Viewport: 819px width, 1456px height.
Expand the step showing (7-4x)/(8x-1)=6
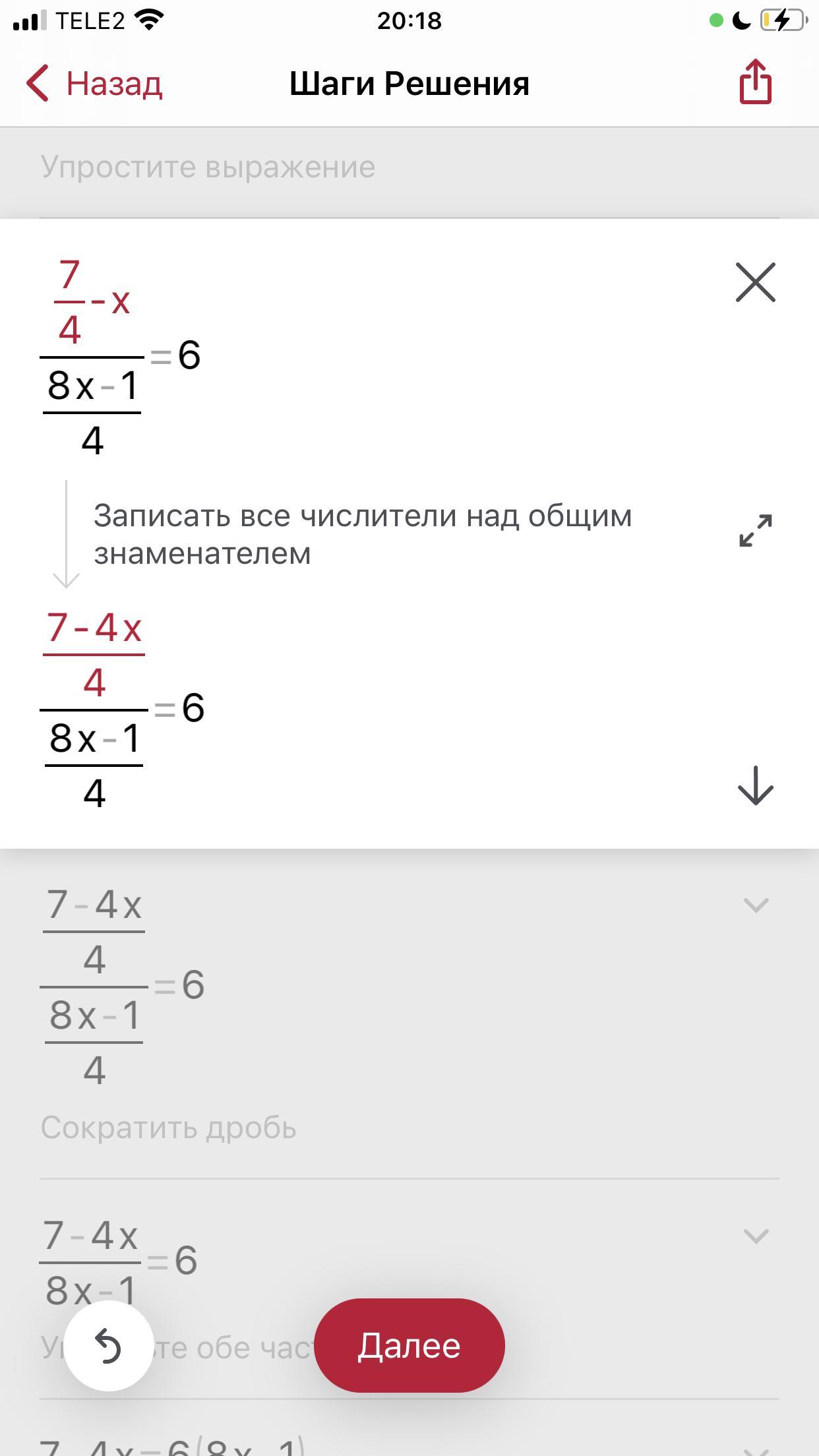[x=756, y=1236]
